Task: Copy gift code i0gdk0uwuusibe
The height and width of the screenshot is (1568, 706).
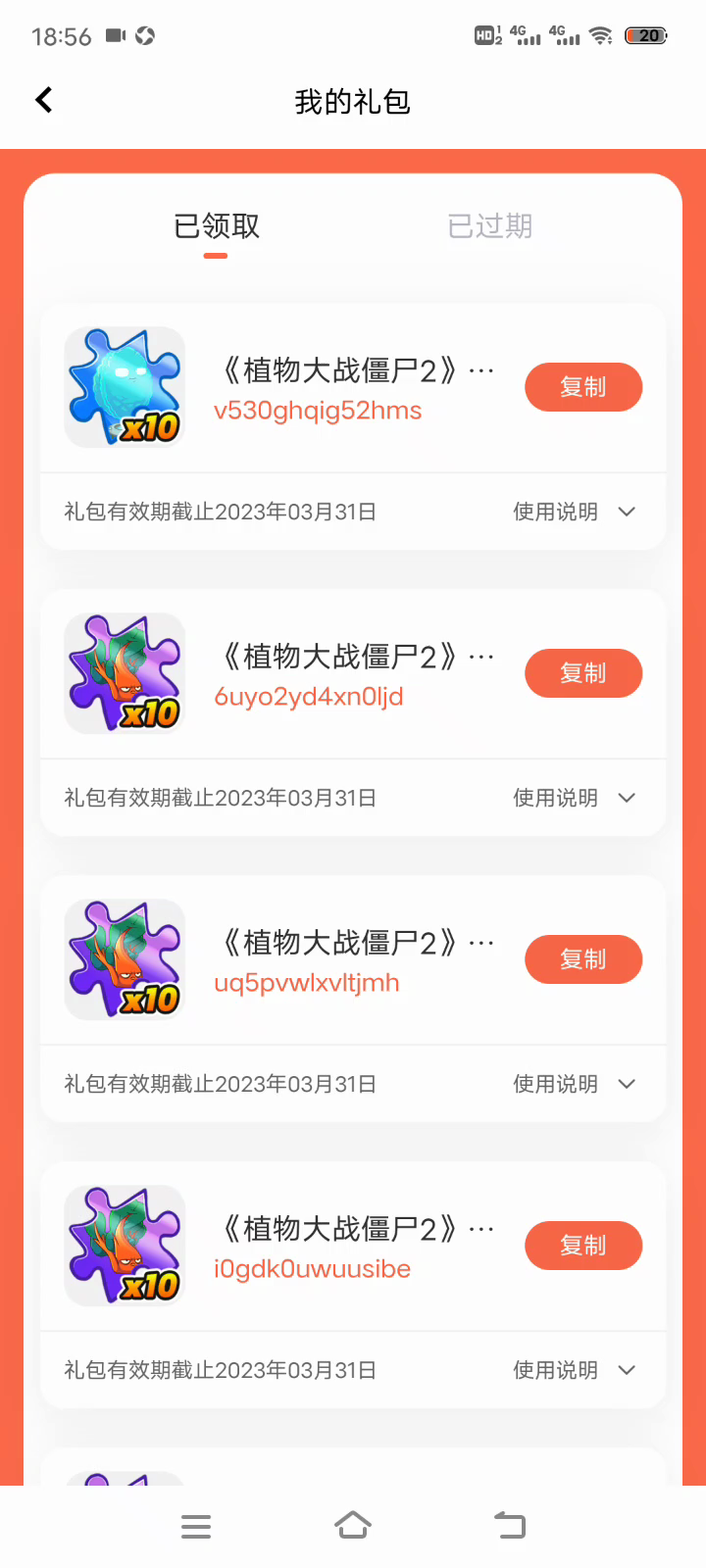Action: (x=583, y=1246)
